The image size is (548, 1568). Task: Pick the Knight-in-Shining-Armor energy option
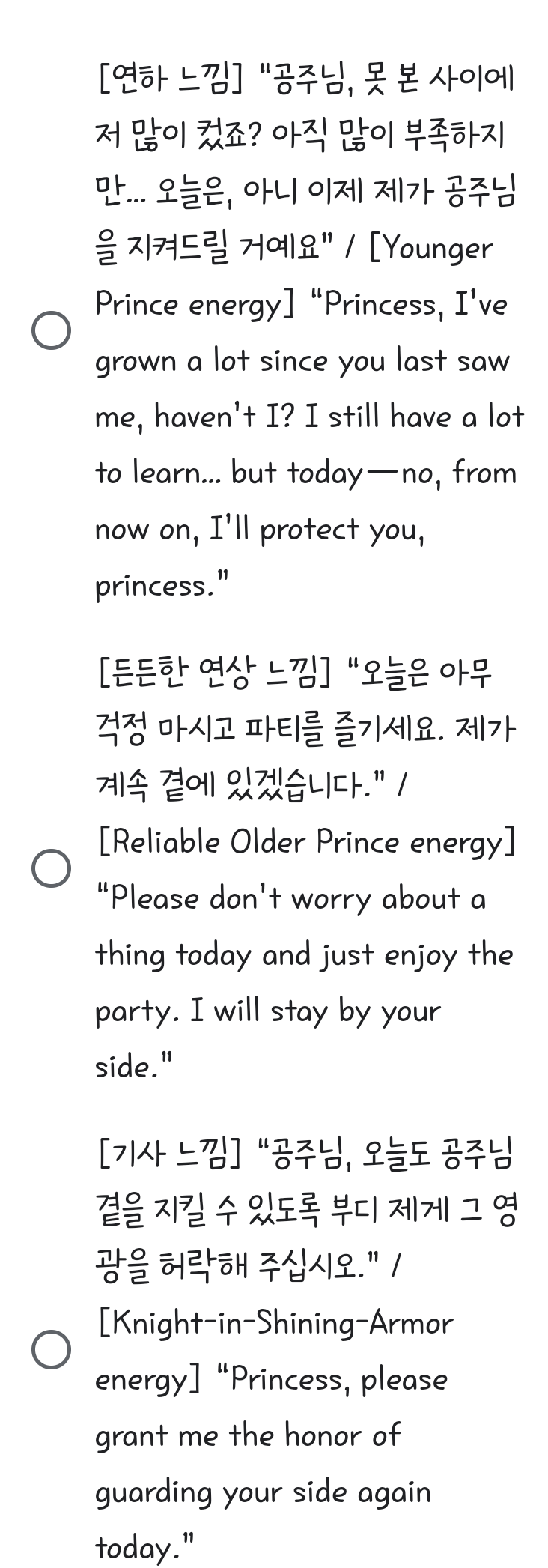pos(52,1349)
